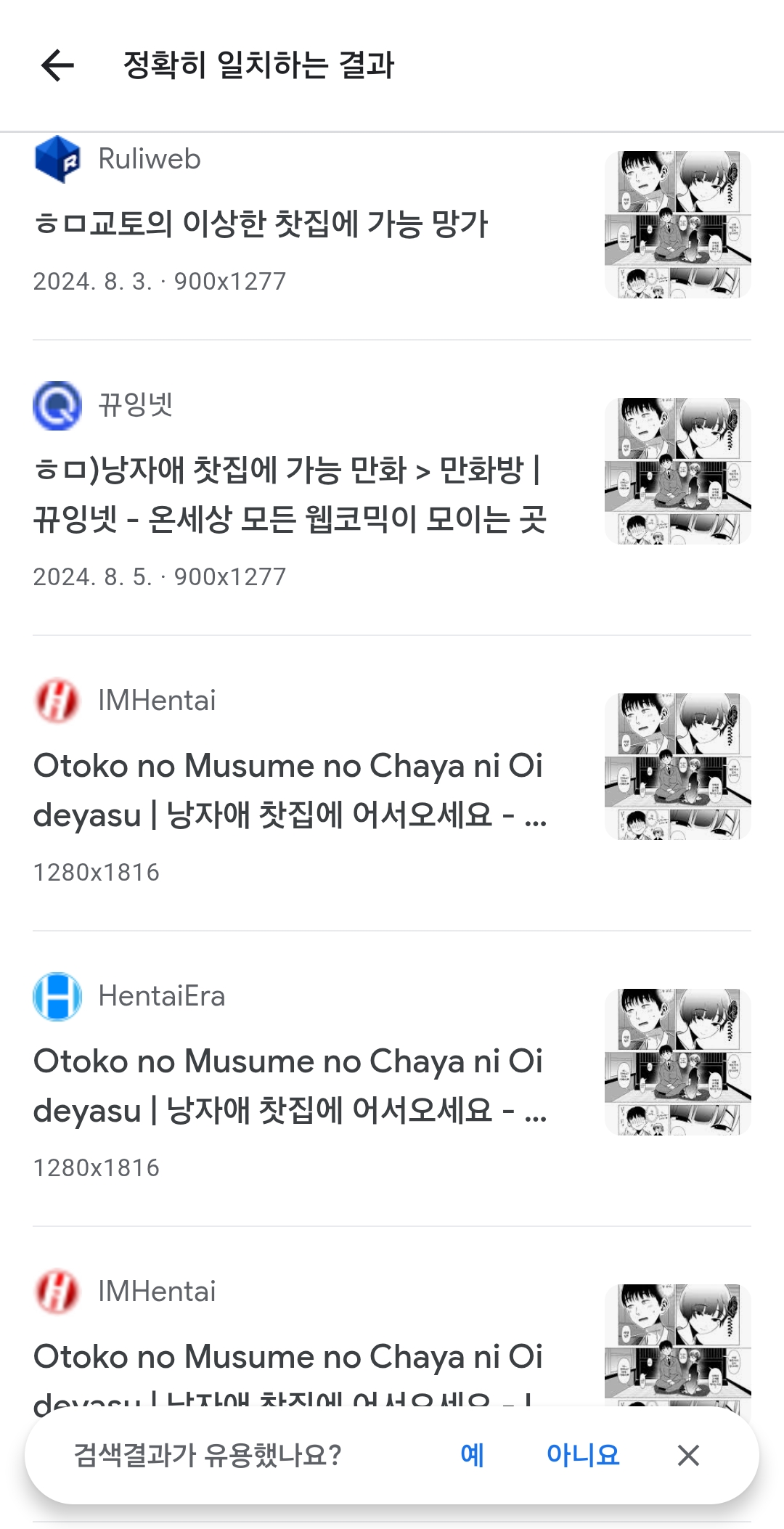Image resolution: width=784 pixels, height=1529 pixels.
Task: Go back using the arrow icon
Action: pyautogui.click(x=57, y=65)
